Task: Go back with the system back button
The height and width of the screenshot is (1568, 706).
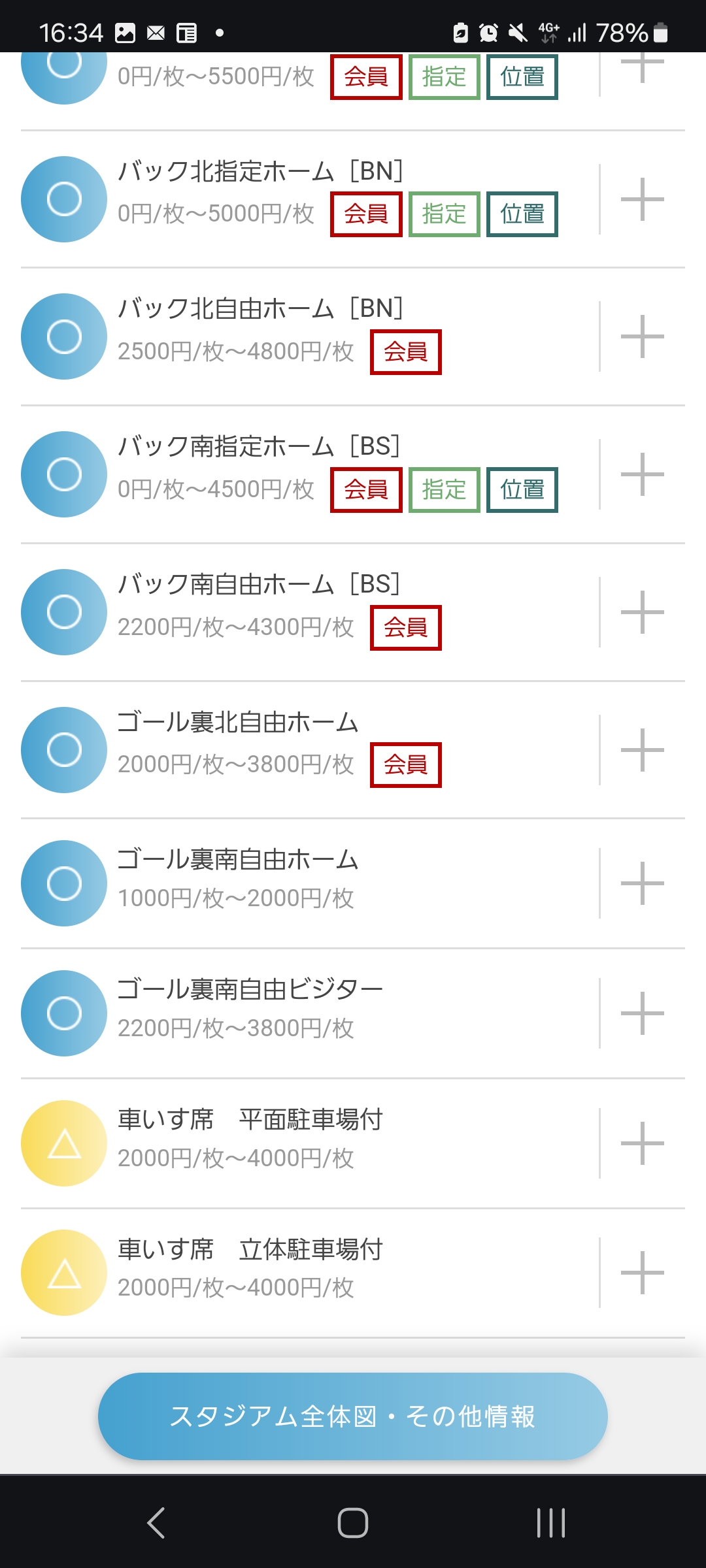Action: [x=156, y=1523]
